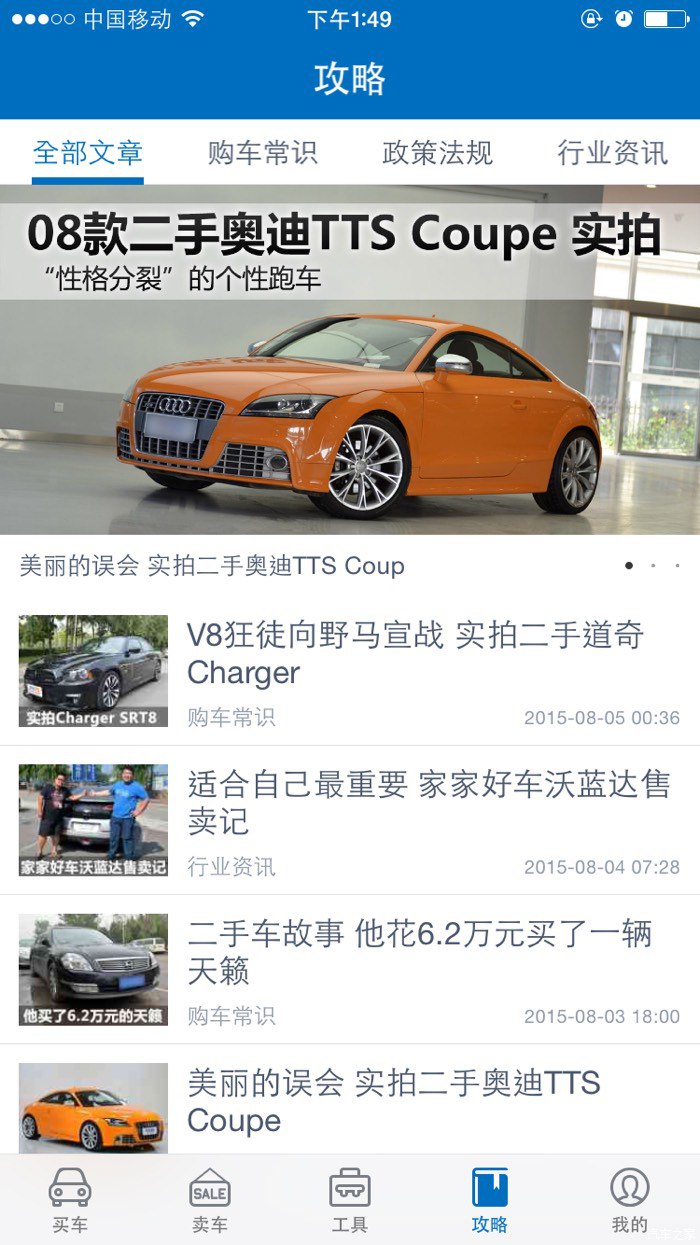This screenshot has height=1245, width=700.
Task: Switch to the 购车常识 tab
Action: click(262, 153)
